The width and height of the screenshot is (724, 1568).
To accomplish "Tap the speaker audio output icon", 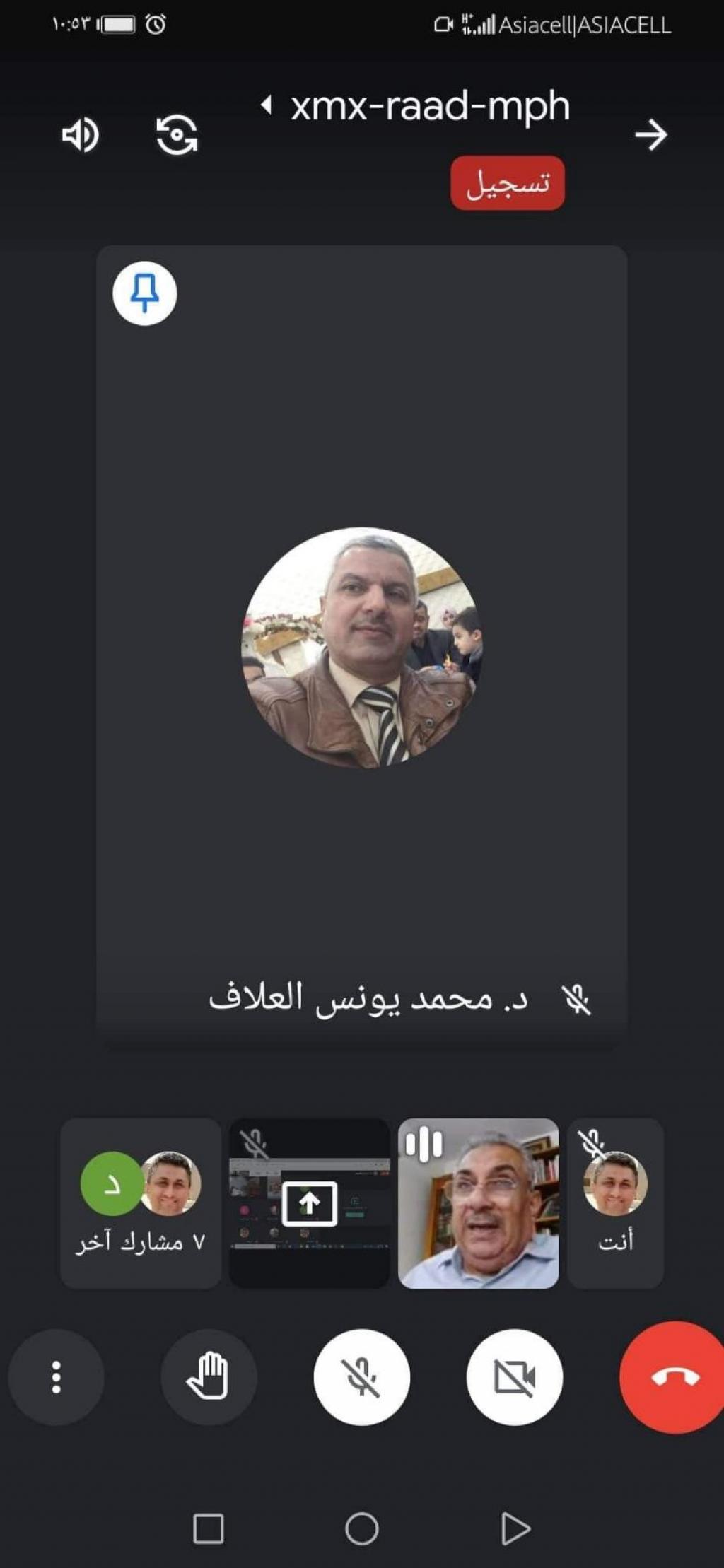I will (x=80, y=134).
